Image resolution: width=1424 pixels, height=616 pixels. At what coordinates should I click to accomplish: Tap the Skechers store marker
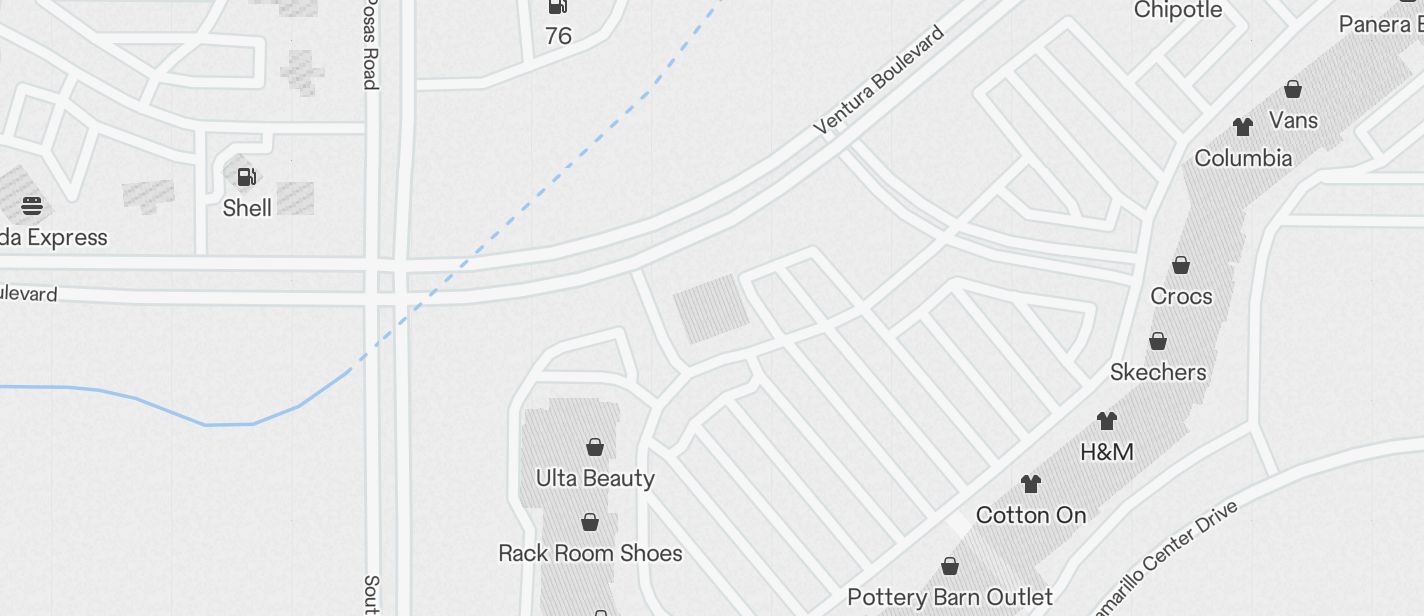click(1158, 341)
